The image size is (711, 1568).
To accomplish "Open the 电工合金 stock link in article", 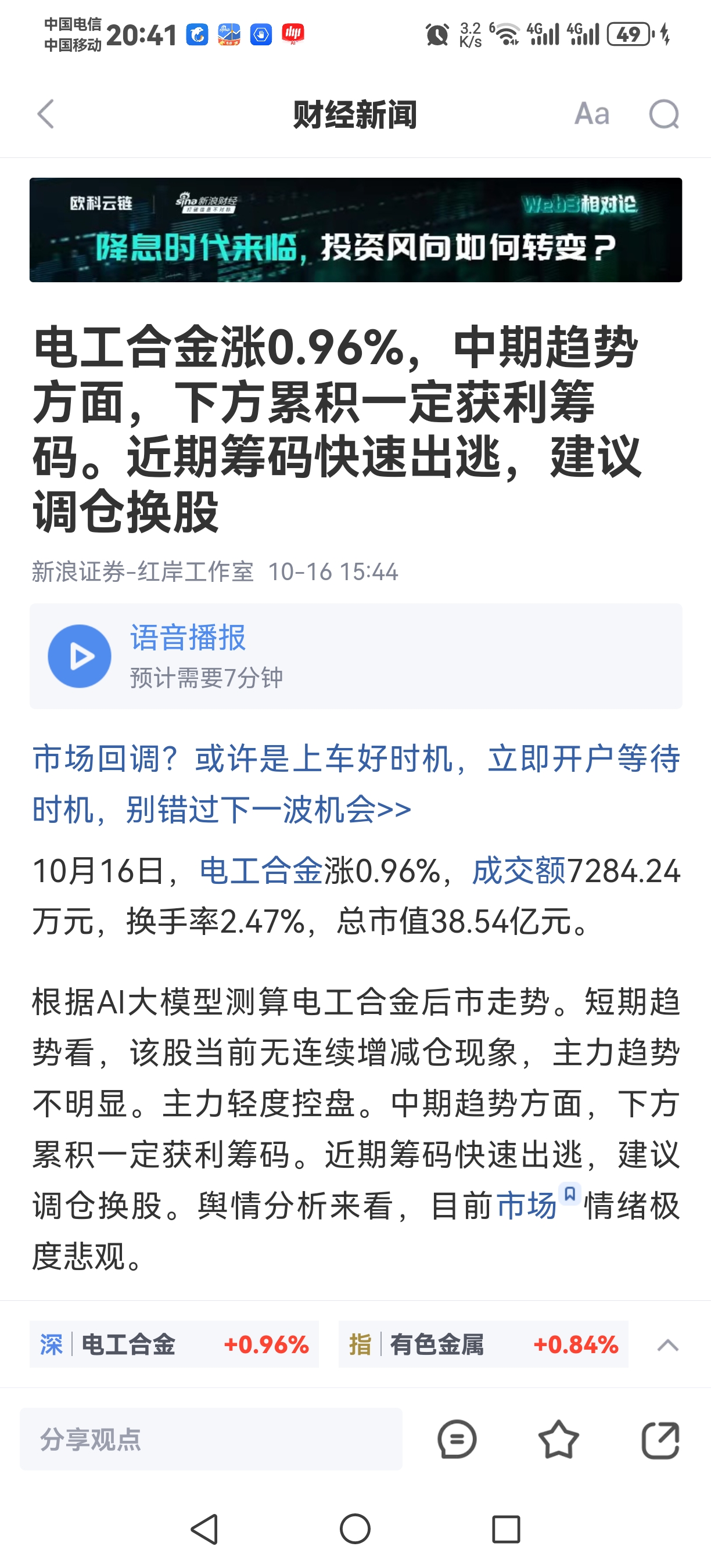I will 261,871.
